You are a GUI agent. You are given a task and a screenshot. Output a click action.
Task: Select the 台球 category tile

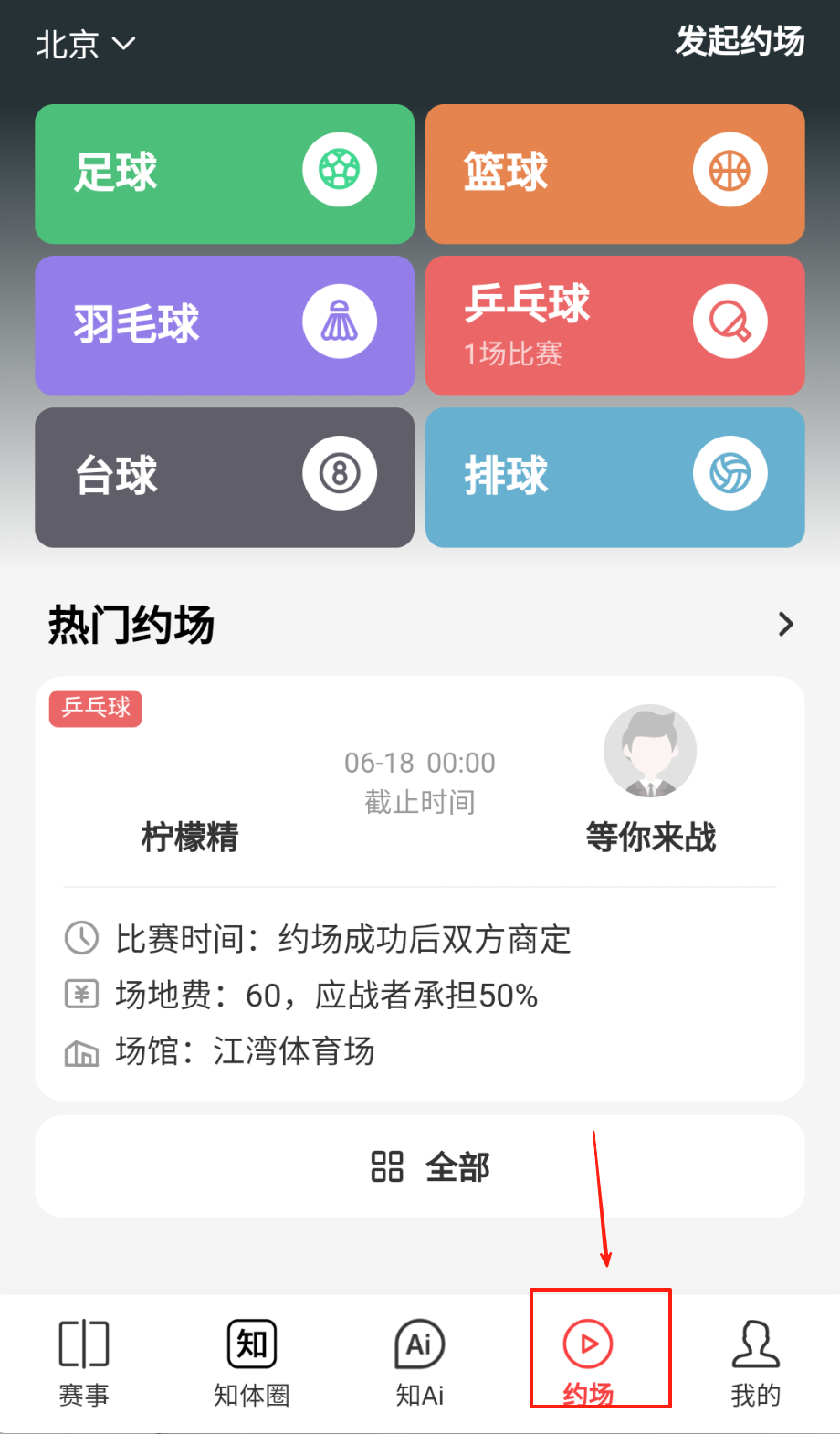tap(225, 477)
